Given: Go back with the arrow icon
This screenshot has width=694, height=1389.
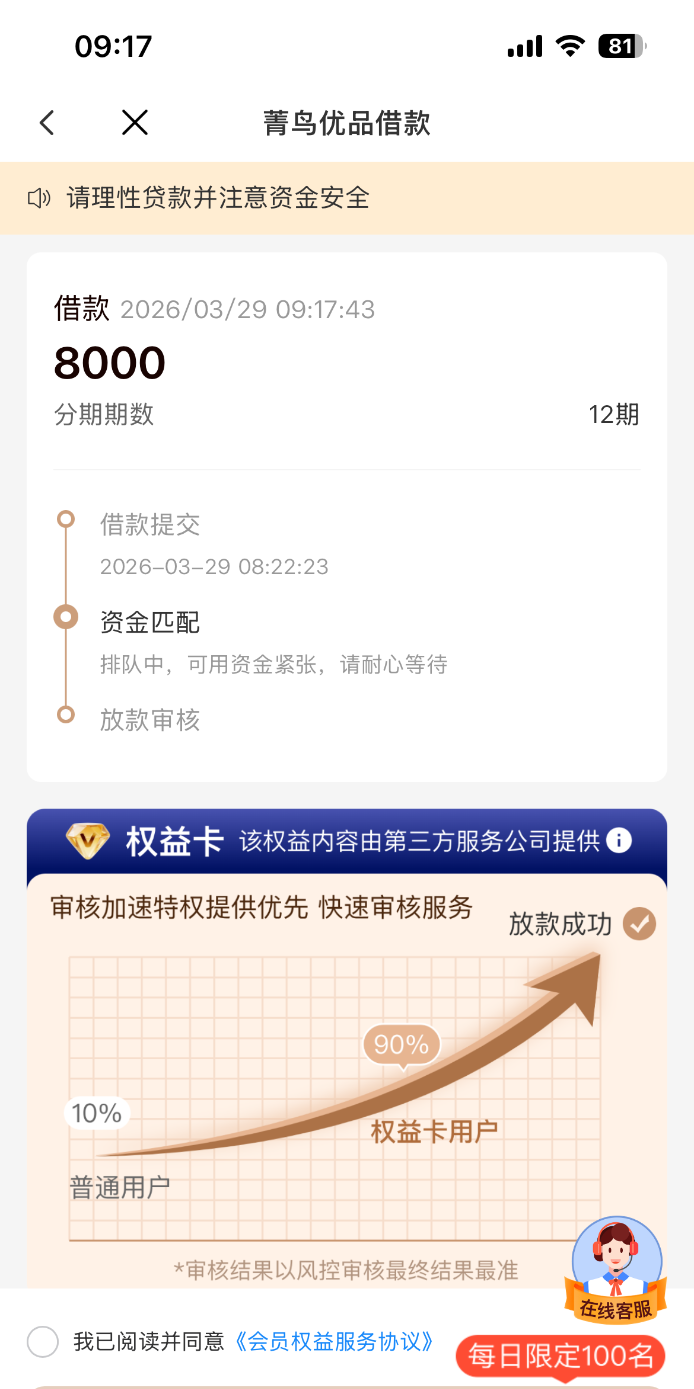Looking at the screenshot, I should pyautogui.click(x=47, y=123).
